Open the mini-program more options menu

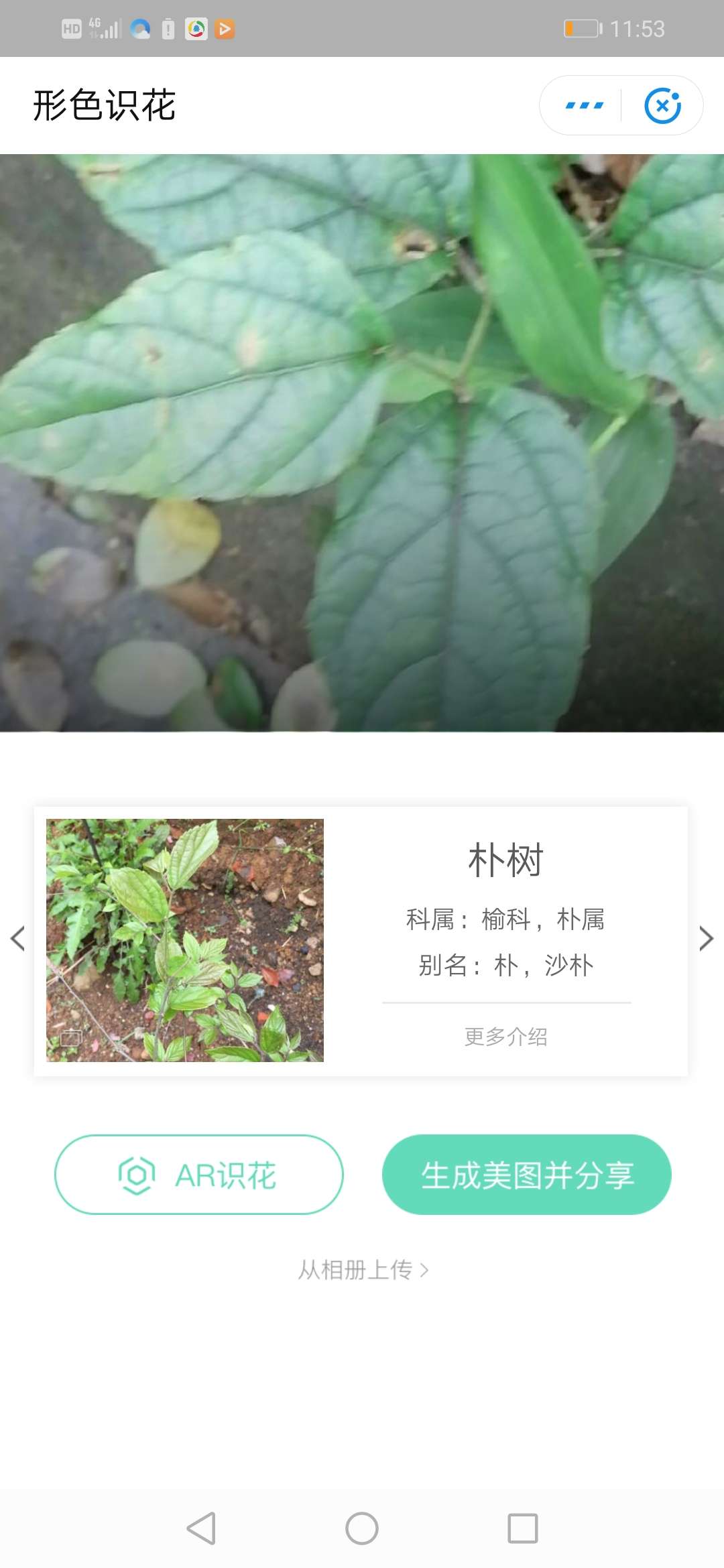pos(585,105)
